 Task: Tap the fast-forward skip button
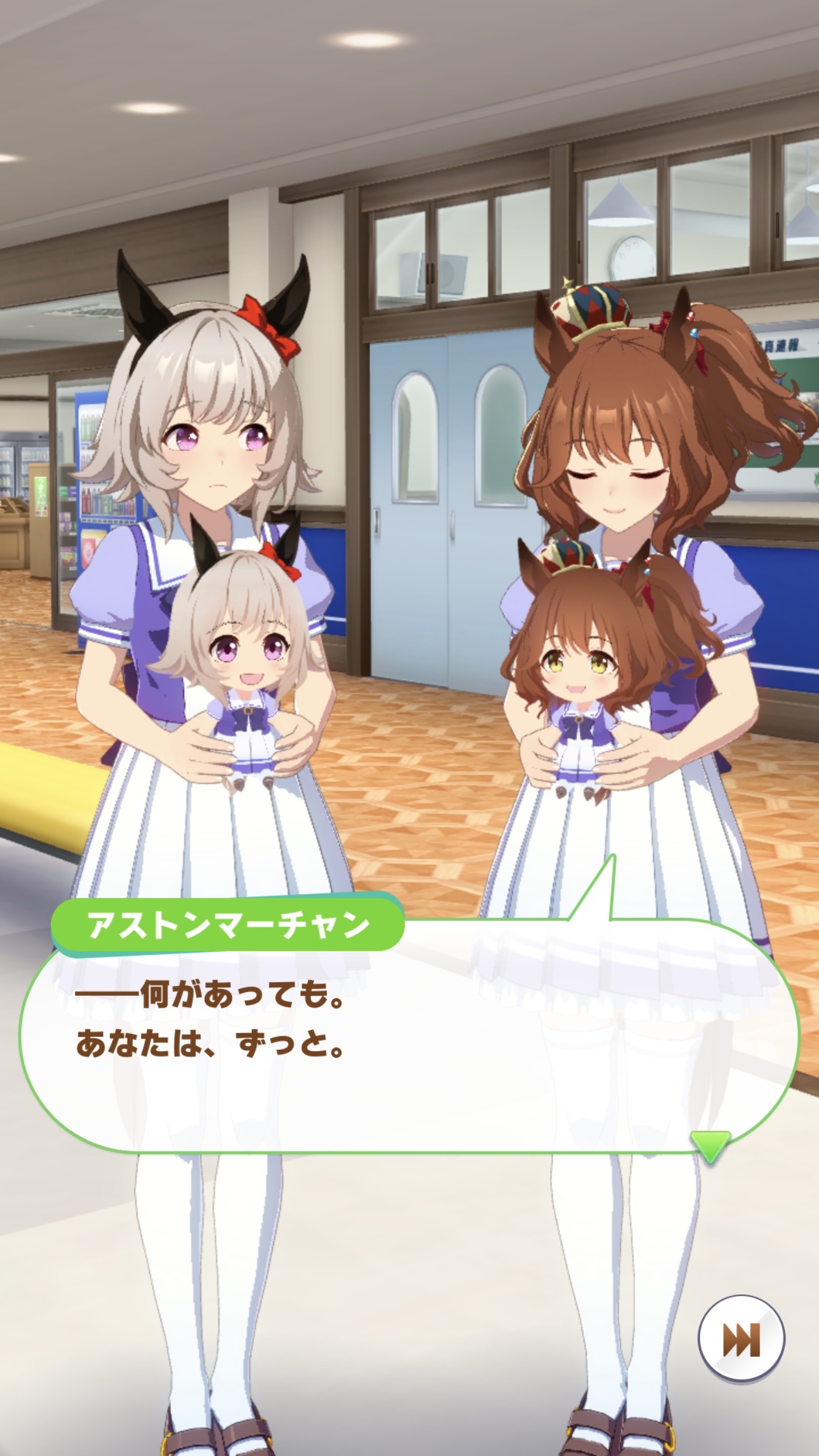pos(741,1339)
